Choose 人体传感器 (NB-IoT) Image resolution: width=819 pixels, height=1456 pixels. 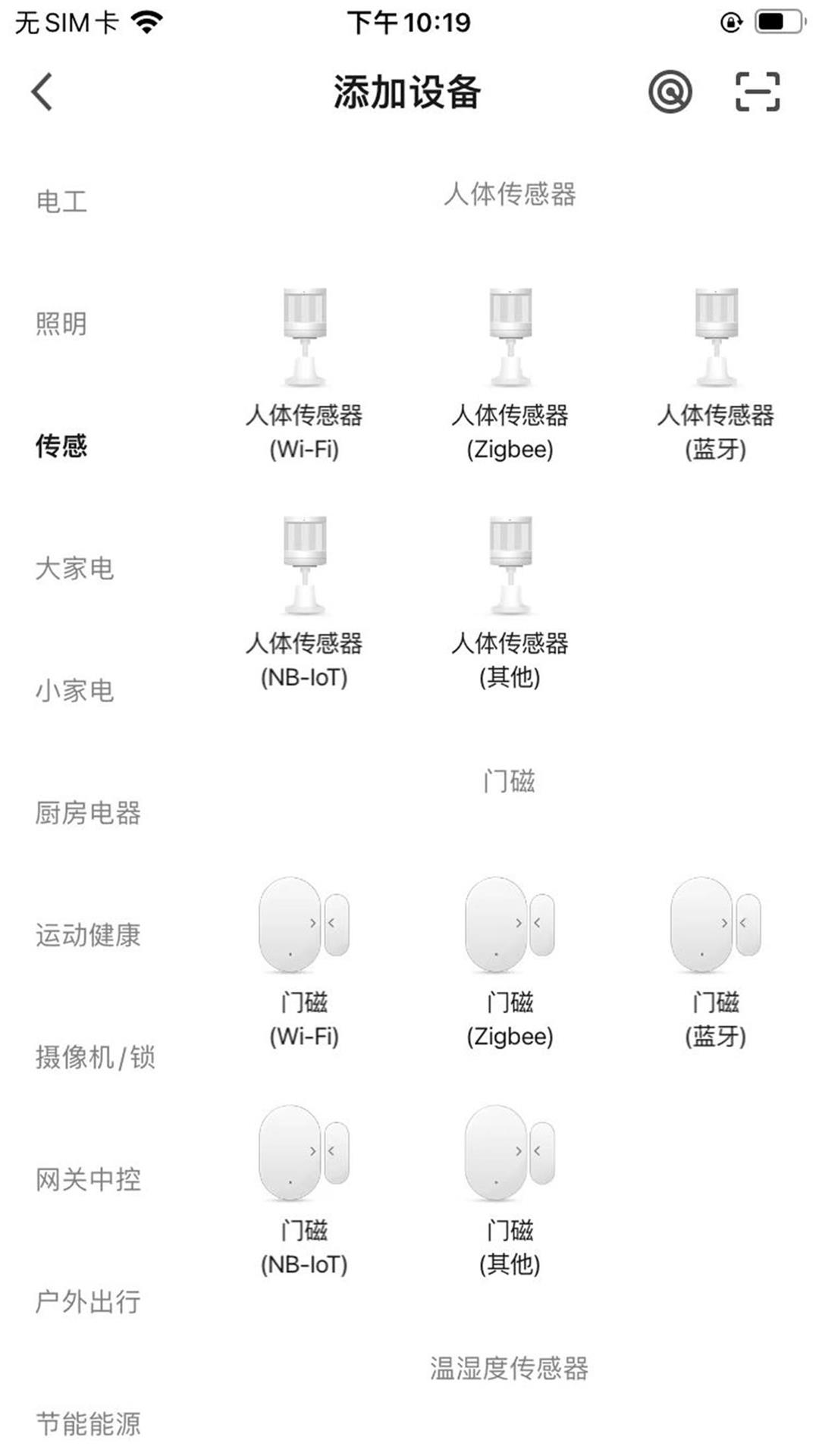click(304, 601)
